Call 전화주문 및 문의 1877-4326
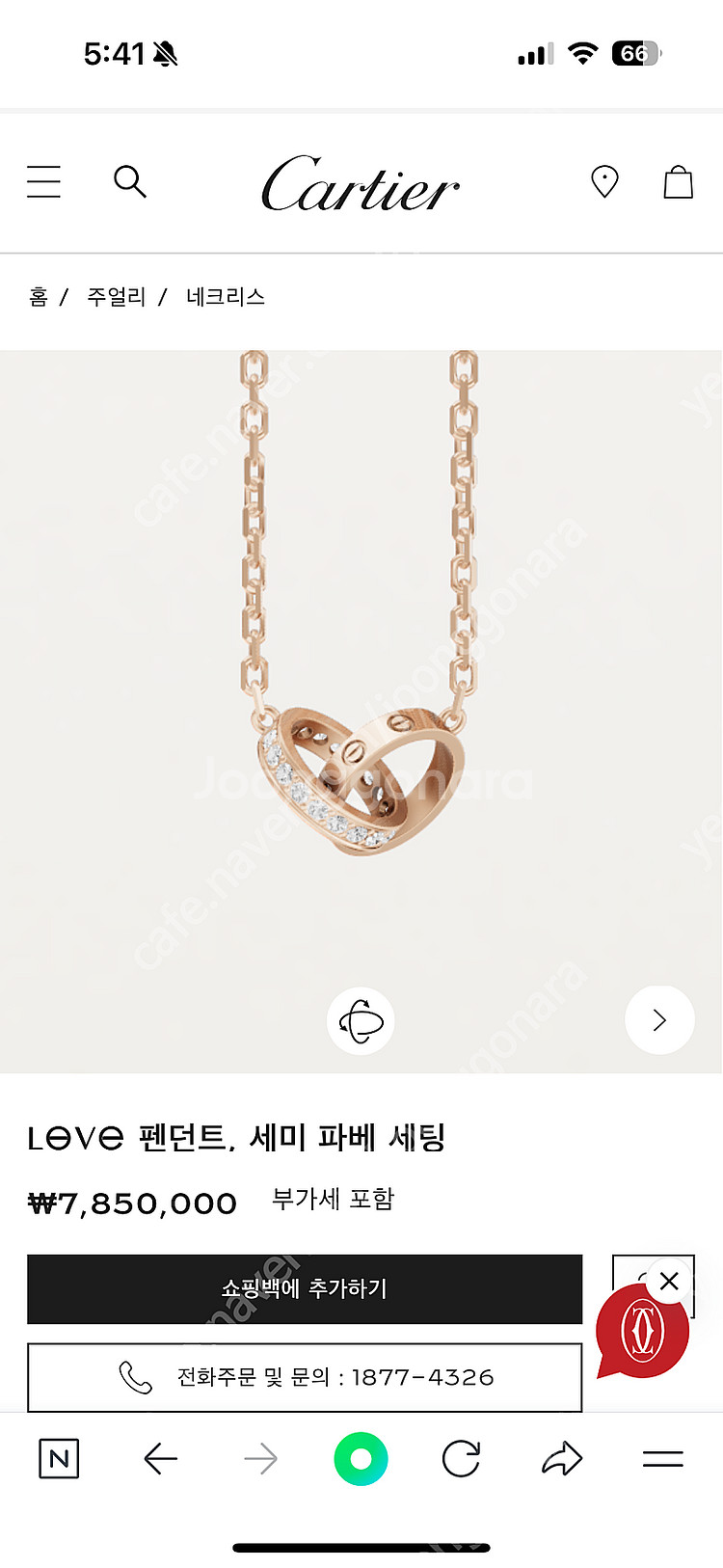The width and height of the screenshot is (723, 1568). click(x=305, y=1377)
